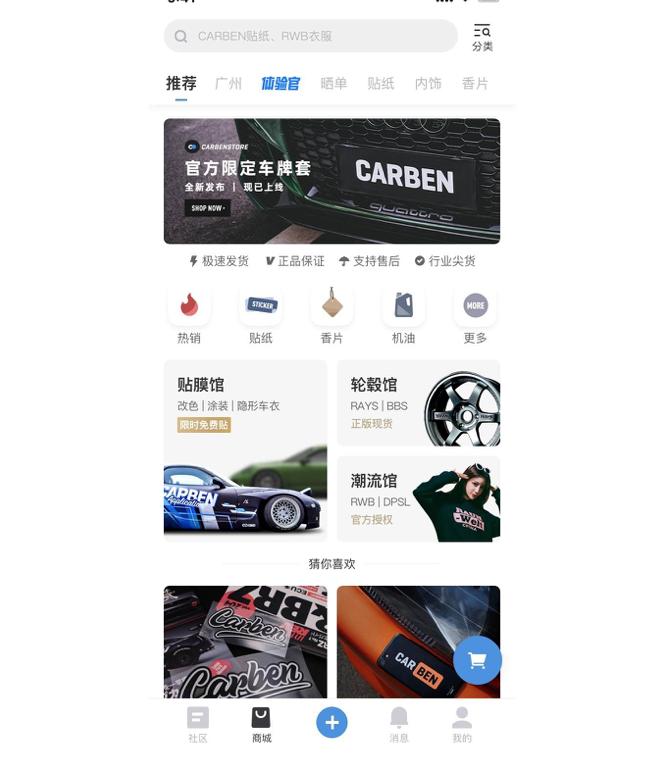The height and width of the screenshot is (760, 656).
Task: Open the 热销 hot-selling category
Action: [x=189, y=313]
